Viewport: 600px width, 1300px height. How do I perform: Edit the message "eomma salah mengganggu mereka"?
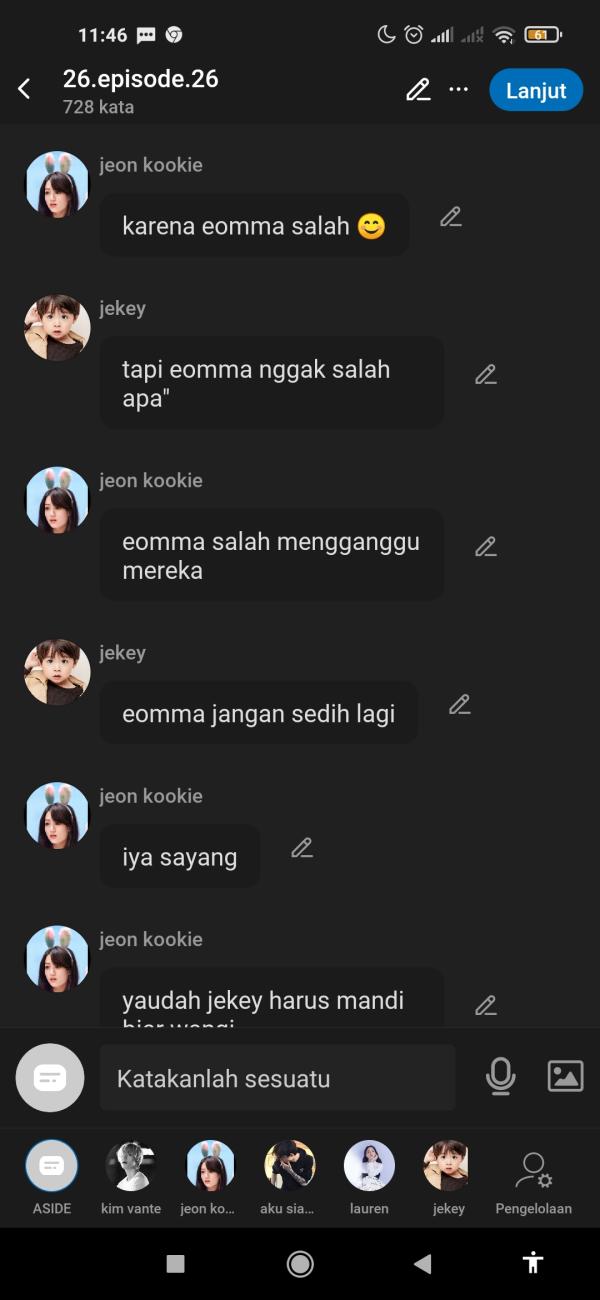pyautogui.click(x=486, y=547)
